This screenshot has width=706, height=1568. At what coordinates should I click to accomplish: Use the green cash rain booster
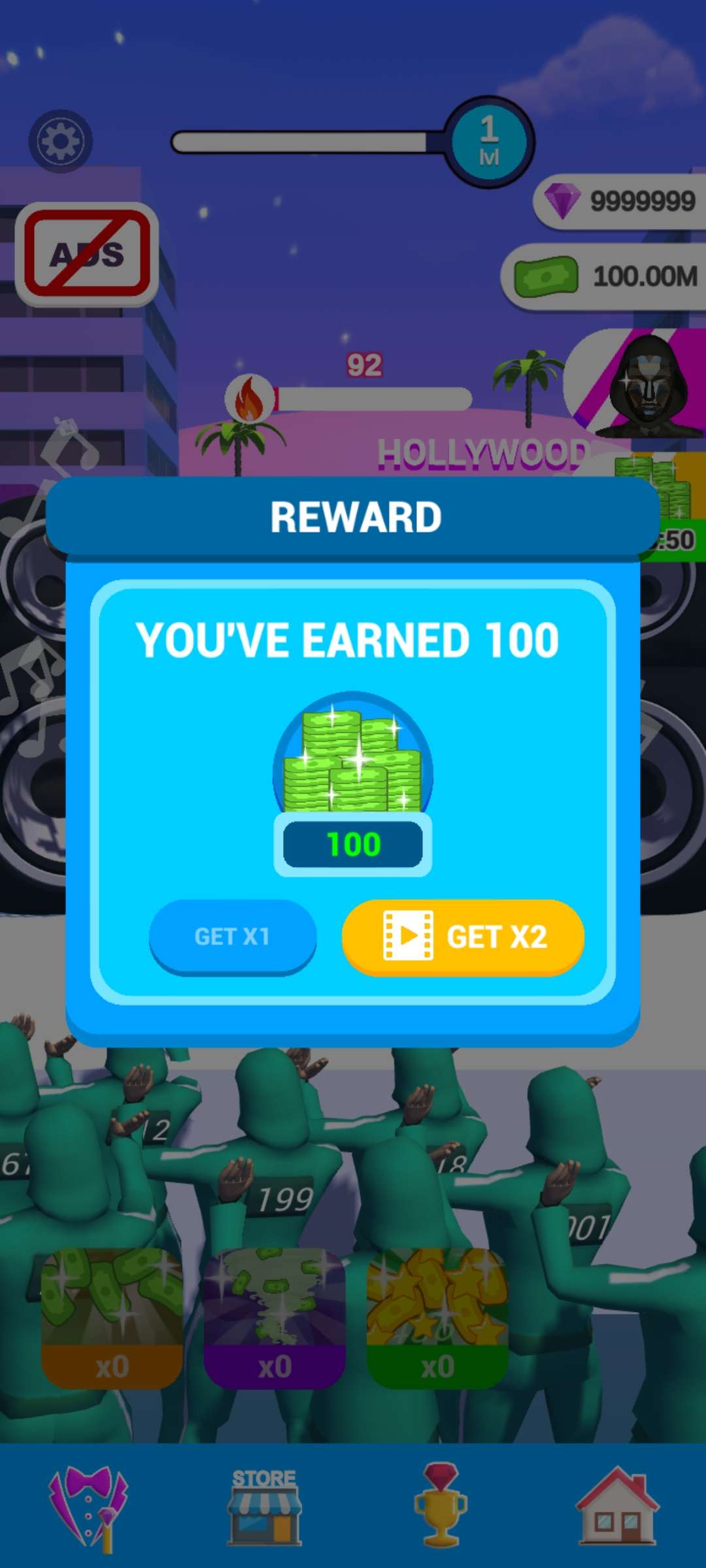(112, 1318)
